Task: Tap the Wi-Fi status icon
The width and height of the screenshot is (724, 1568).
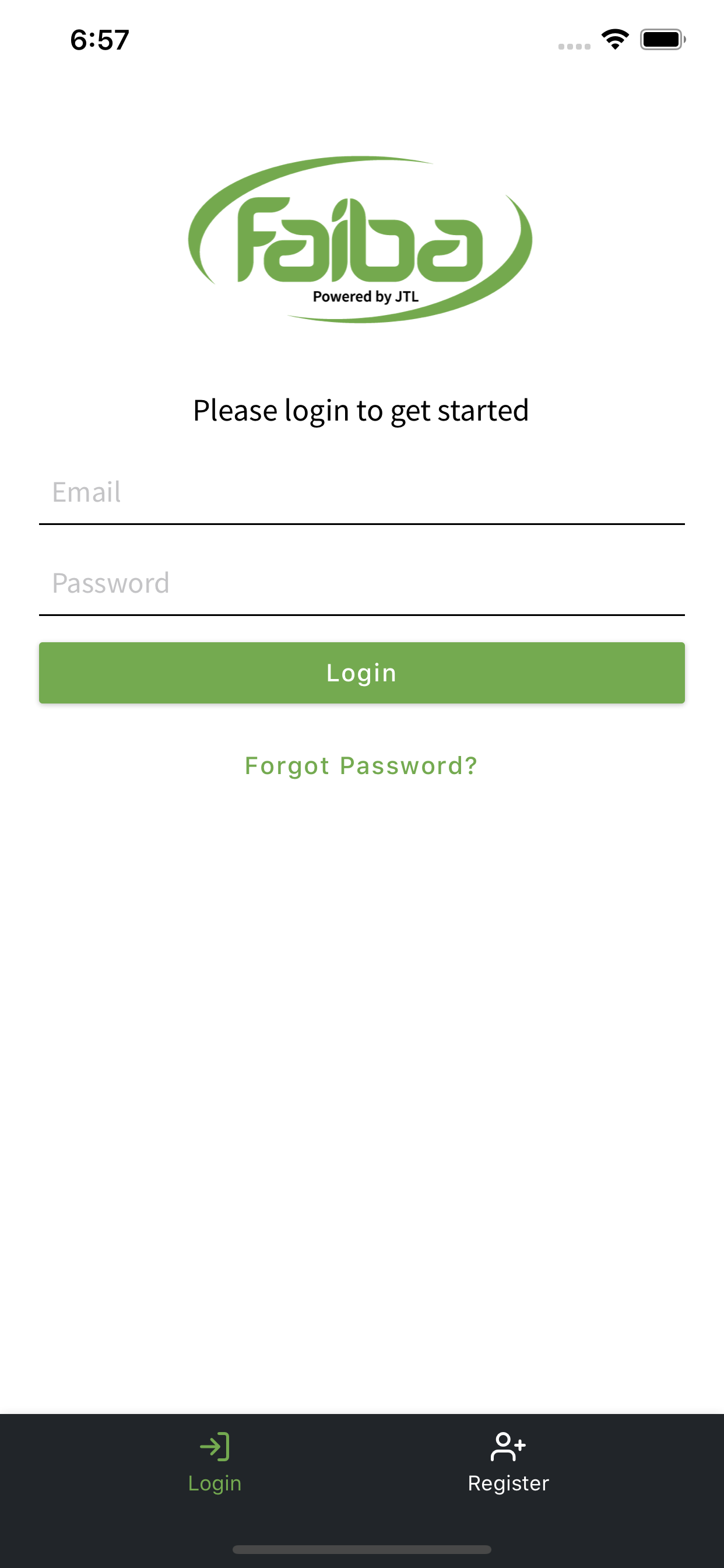Action: click(614, 38)
